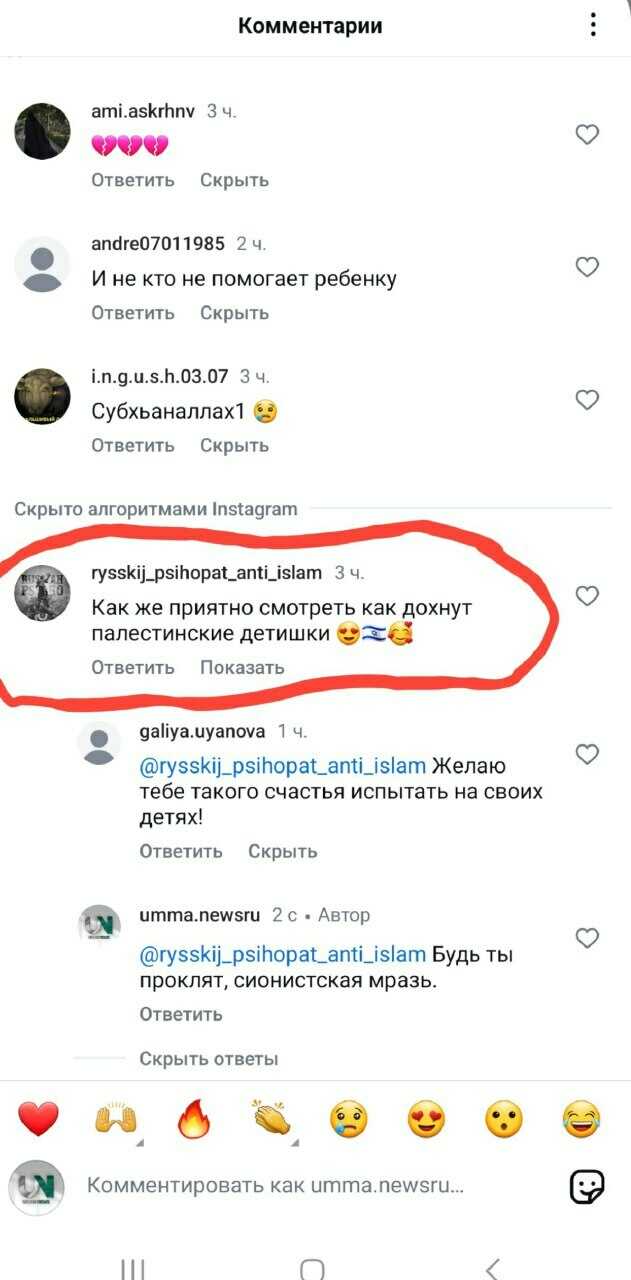The image size is (631, 1280).
Task: Insert the red heart quick emoji
Action: 38,1119
